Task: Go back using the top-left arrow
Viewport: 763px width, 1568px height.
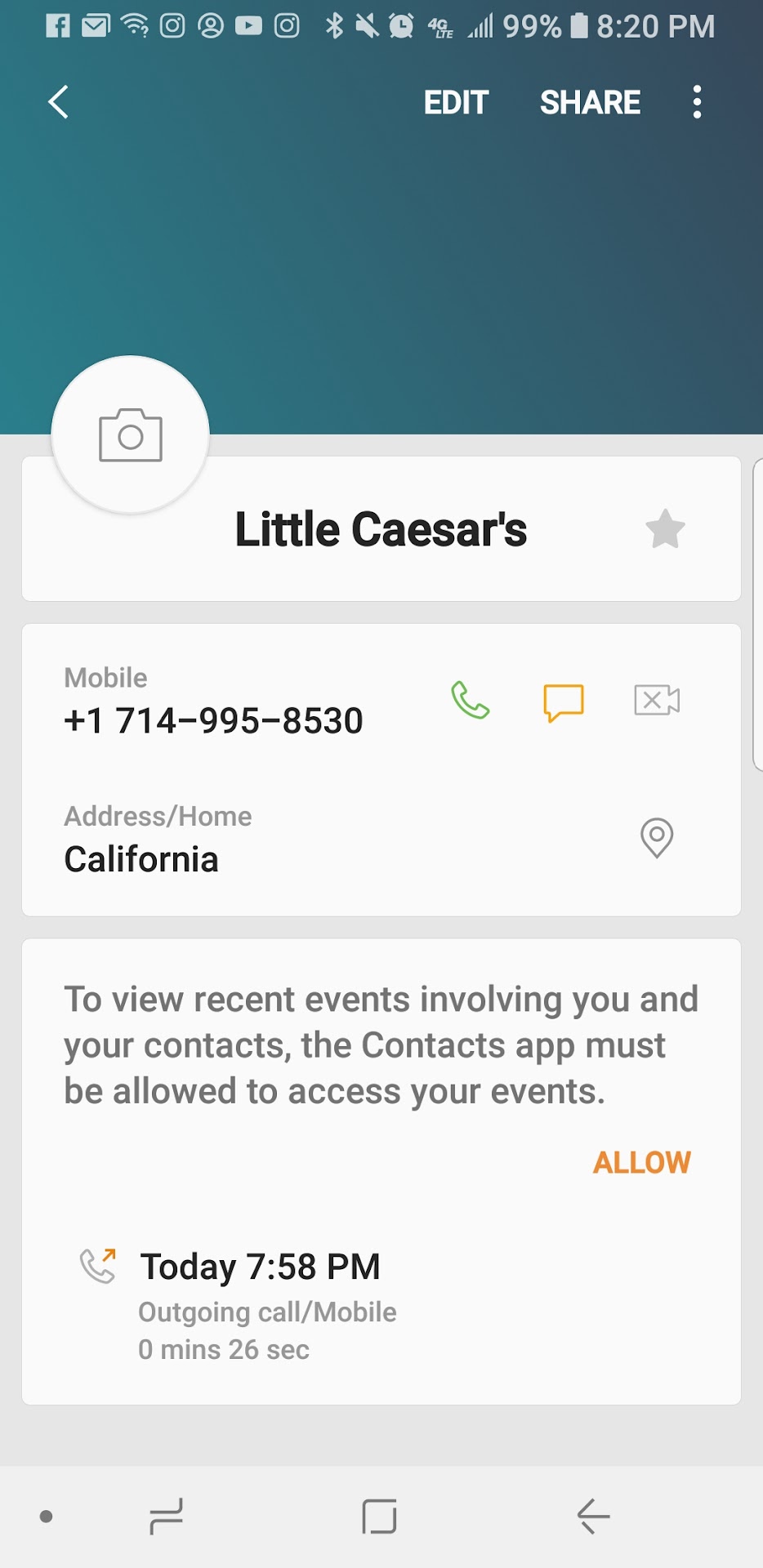Action: (x=58, y=103)
